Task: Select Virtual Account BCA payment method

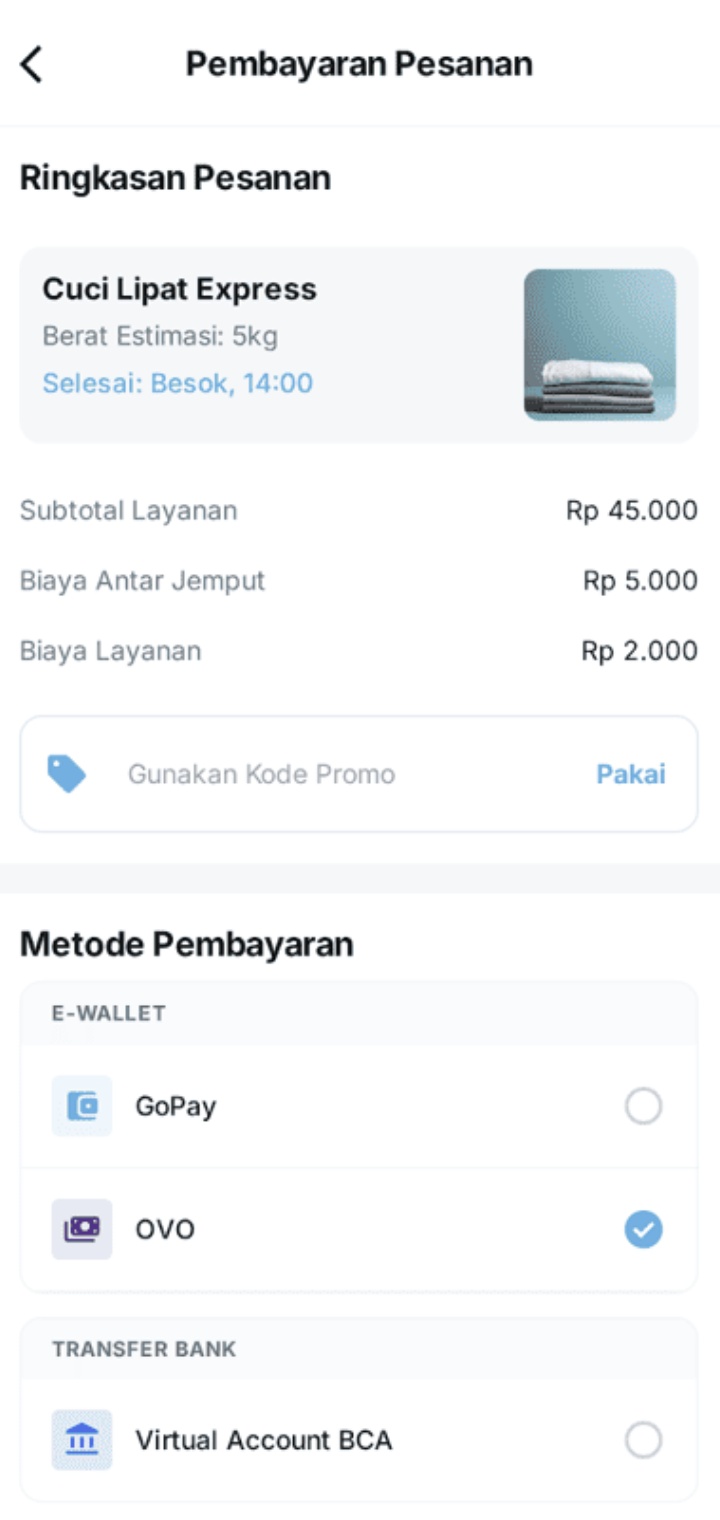Action: click(645, 1440)
